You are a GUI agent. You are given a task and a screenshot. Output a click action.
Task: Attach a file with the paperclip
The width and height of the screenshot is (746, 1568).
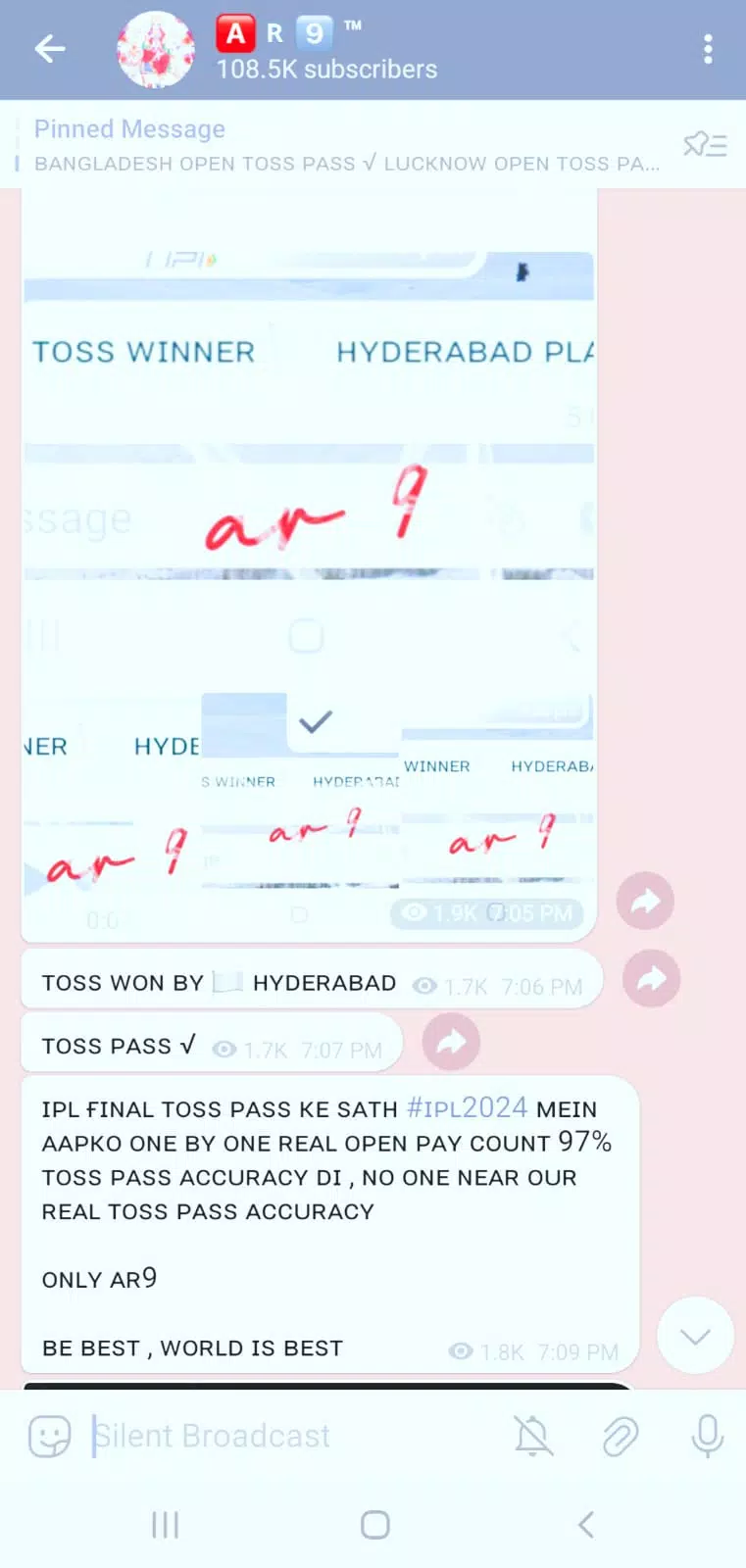pyautogui.click(x=620, y=1437)
